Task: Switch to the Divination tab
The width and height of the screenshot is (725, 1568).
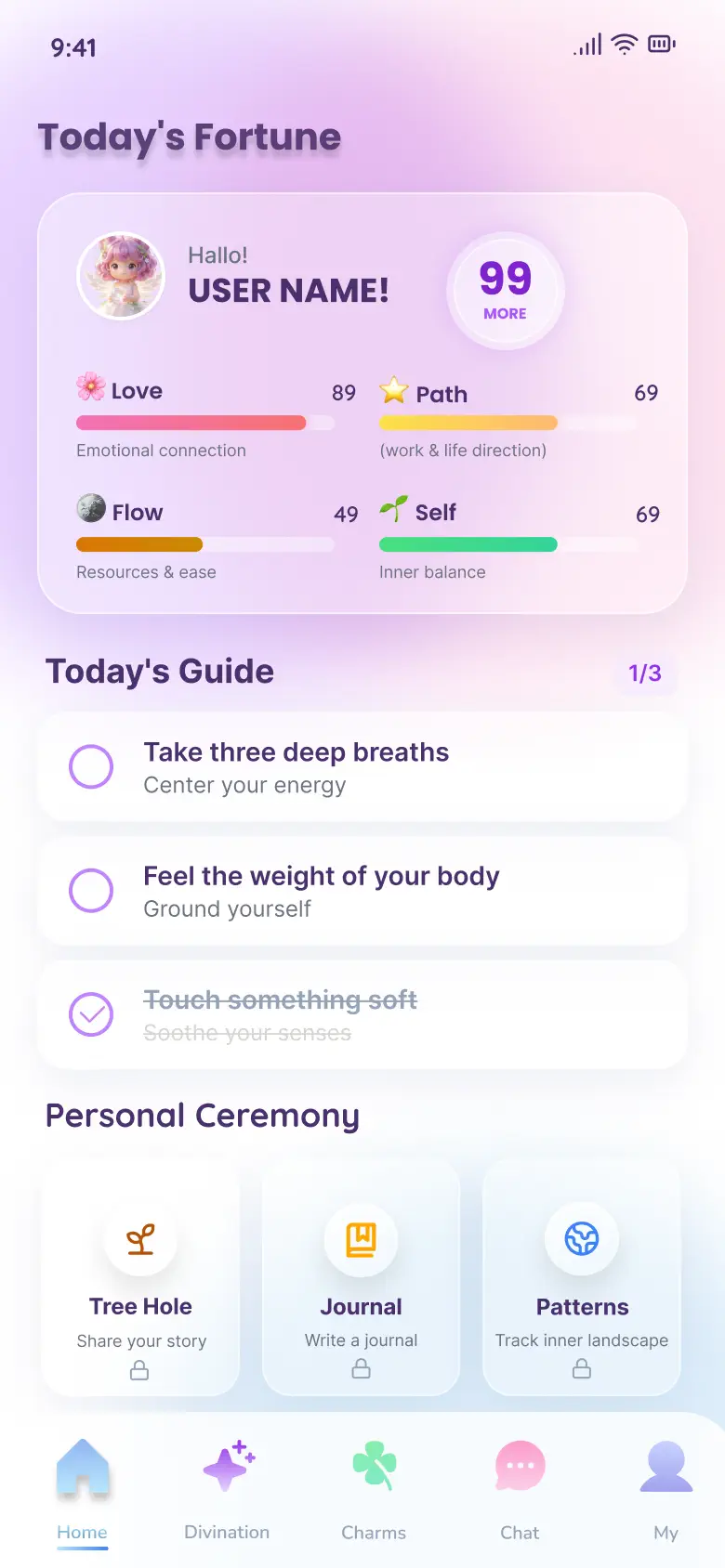Action: (227, 1488)
